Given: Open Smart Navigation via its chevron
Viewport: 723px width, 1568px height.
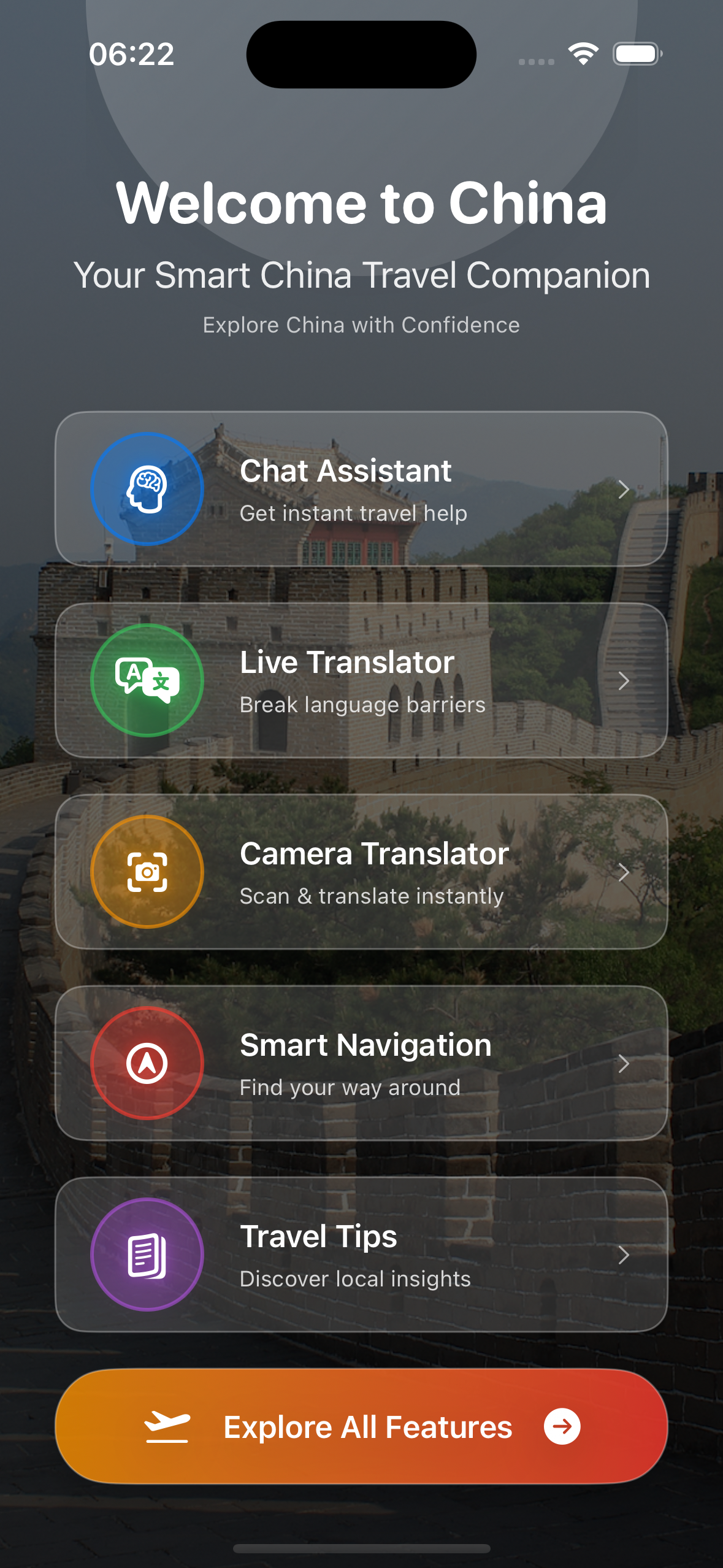Looking at the screenshot, I should 624,1064.
